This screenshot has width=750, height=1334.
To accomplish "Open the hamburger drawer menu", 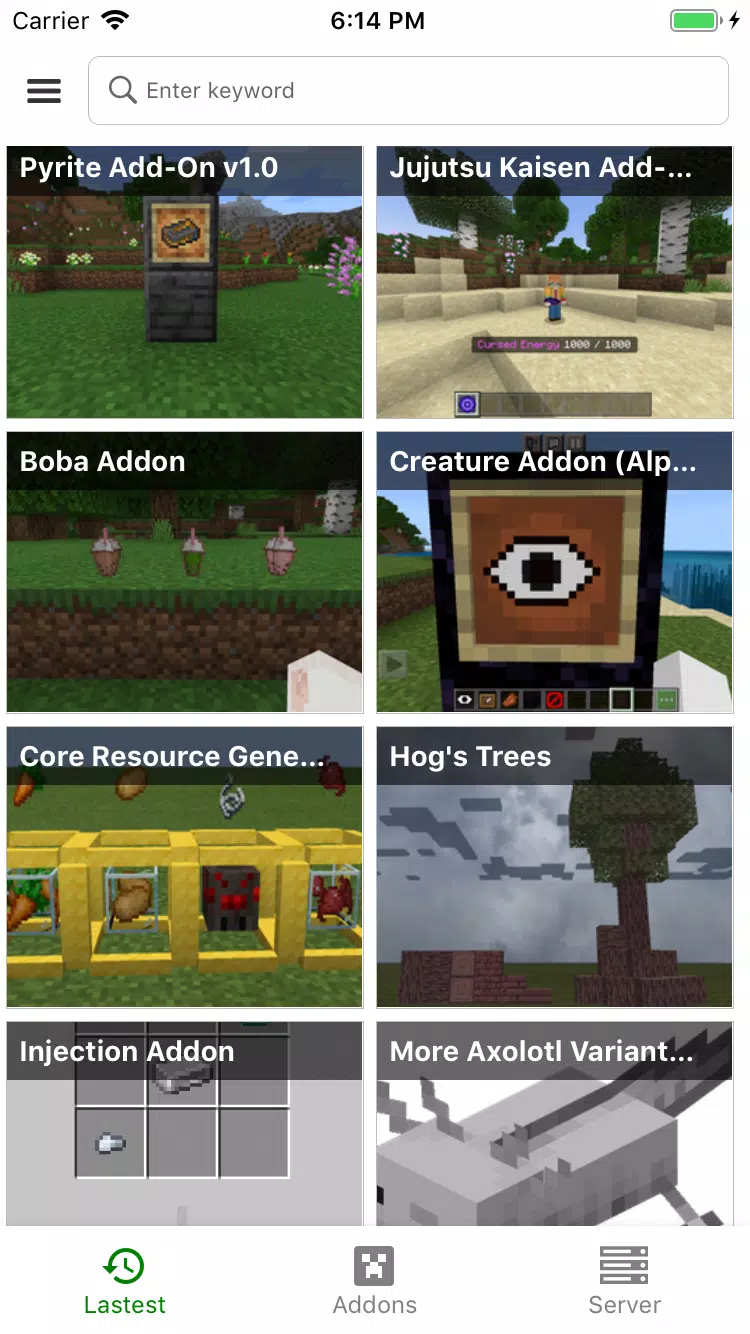I will click(x=43, y=91).
